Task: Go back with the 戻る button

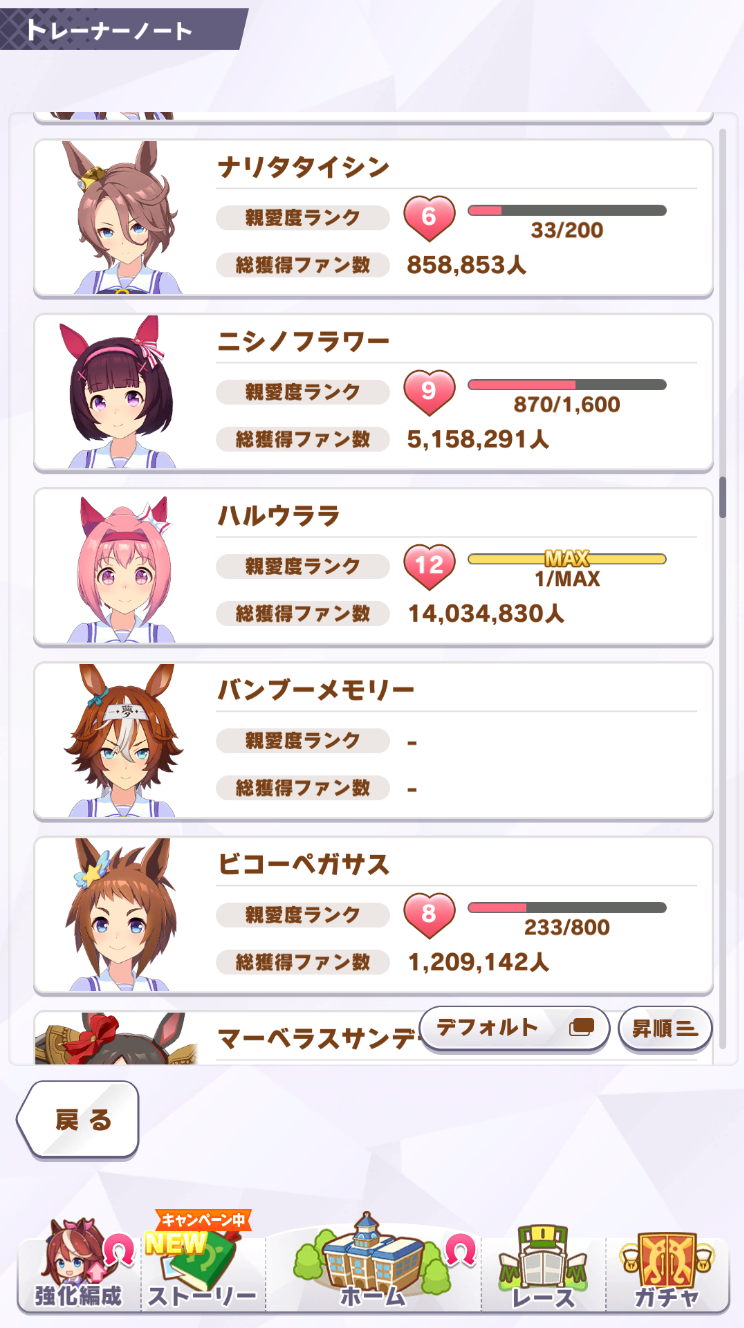Action: tap(78, 1119)
